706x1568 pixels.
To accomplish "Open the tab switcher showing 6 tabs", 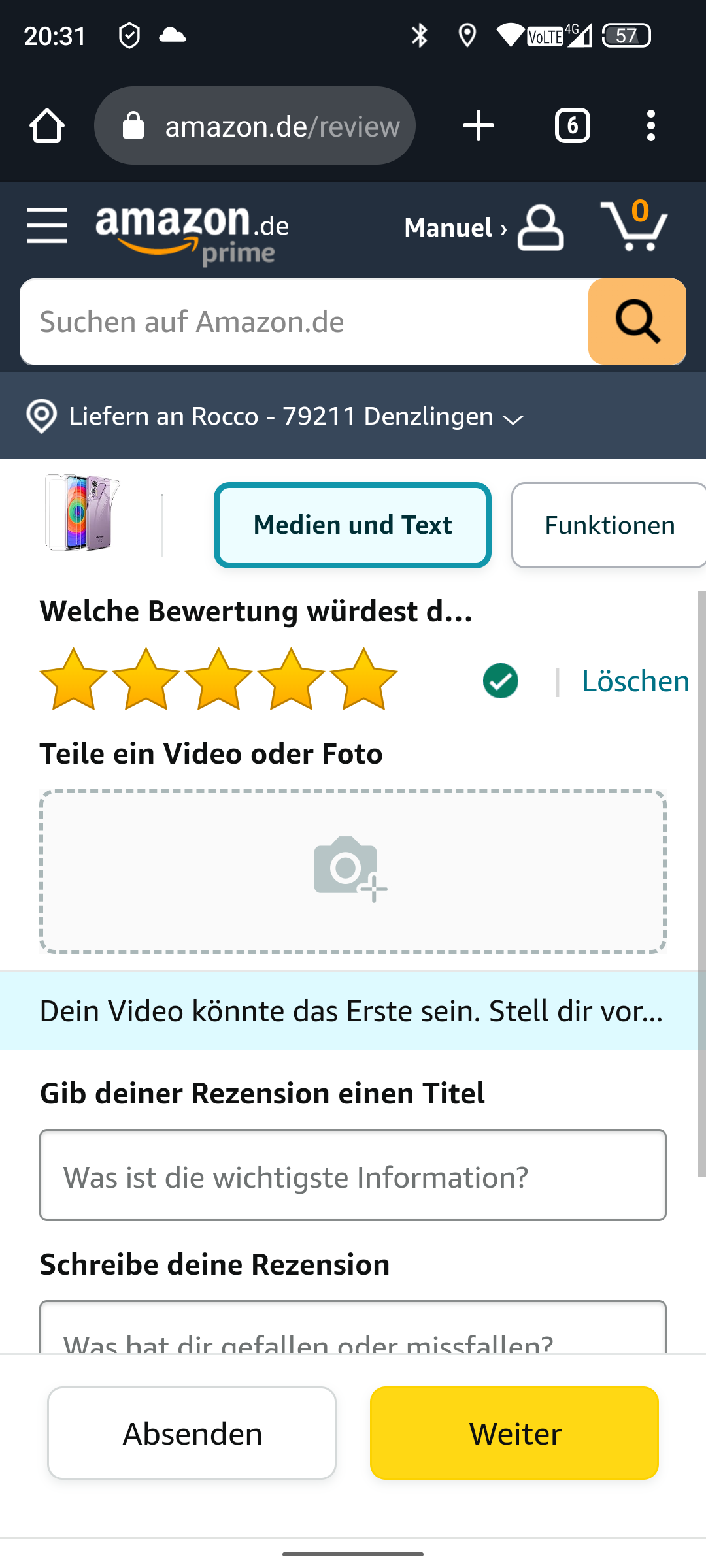I will pyautogui.click(x=572, y=125).
